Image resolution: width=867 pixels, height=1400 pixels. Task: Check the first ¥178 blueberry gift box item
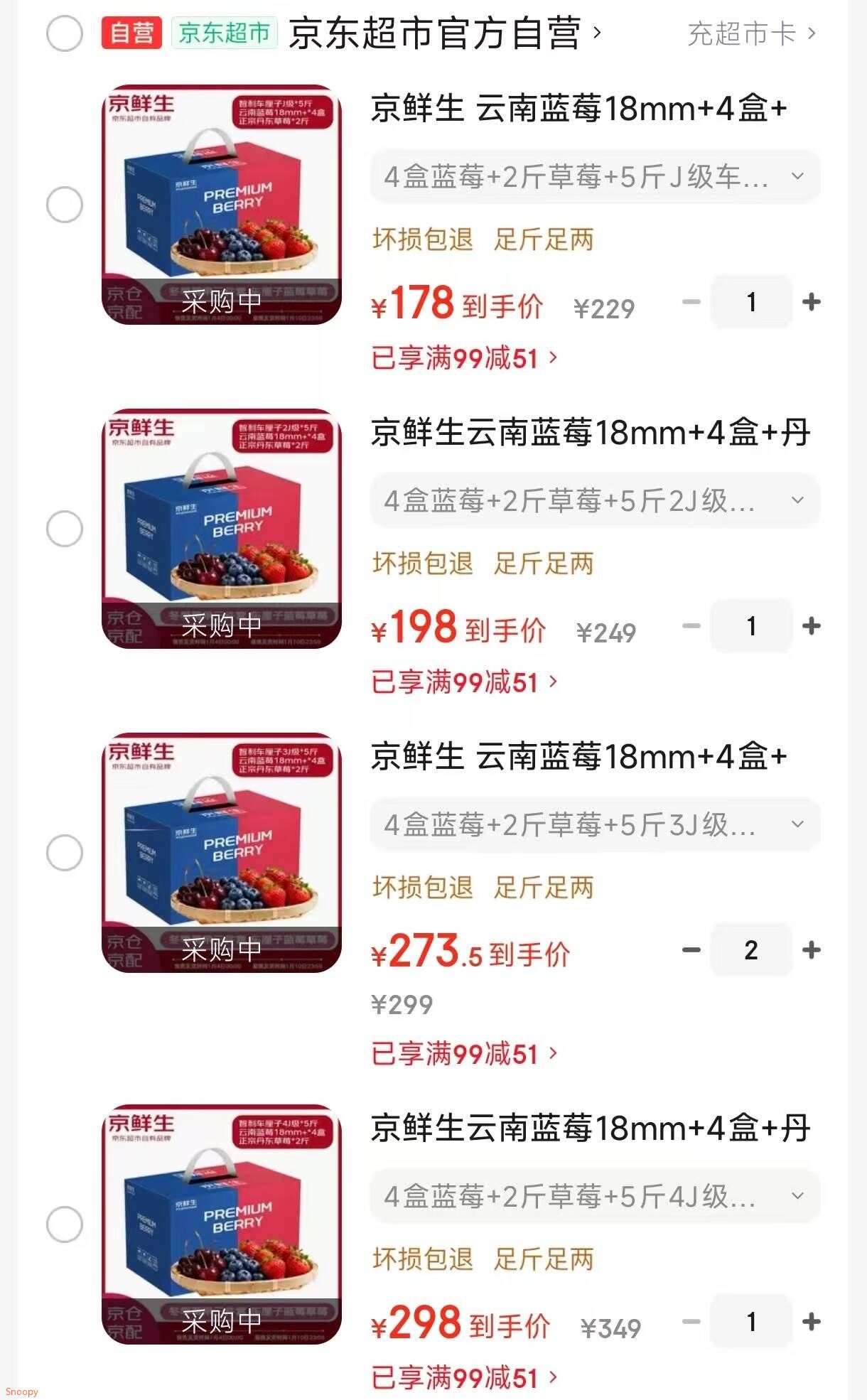pyautogui.click(x=65, y=204)
